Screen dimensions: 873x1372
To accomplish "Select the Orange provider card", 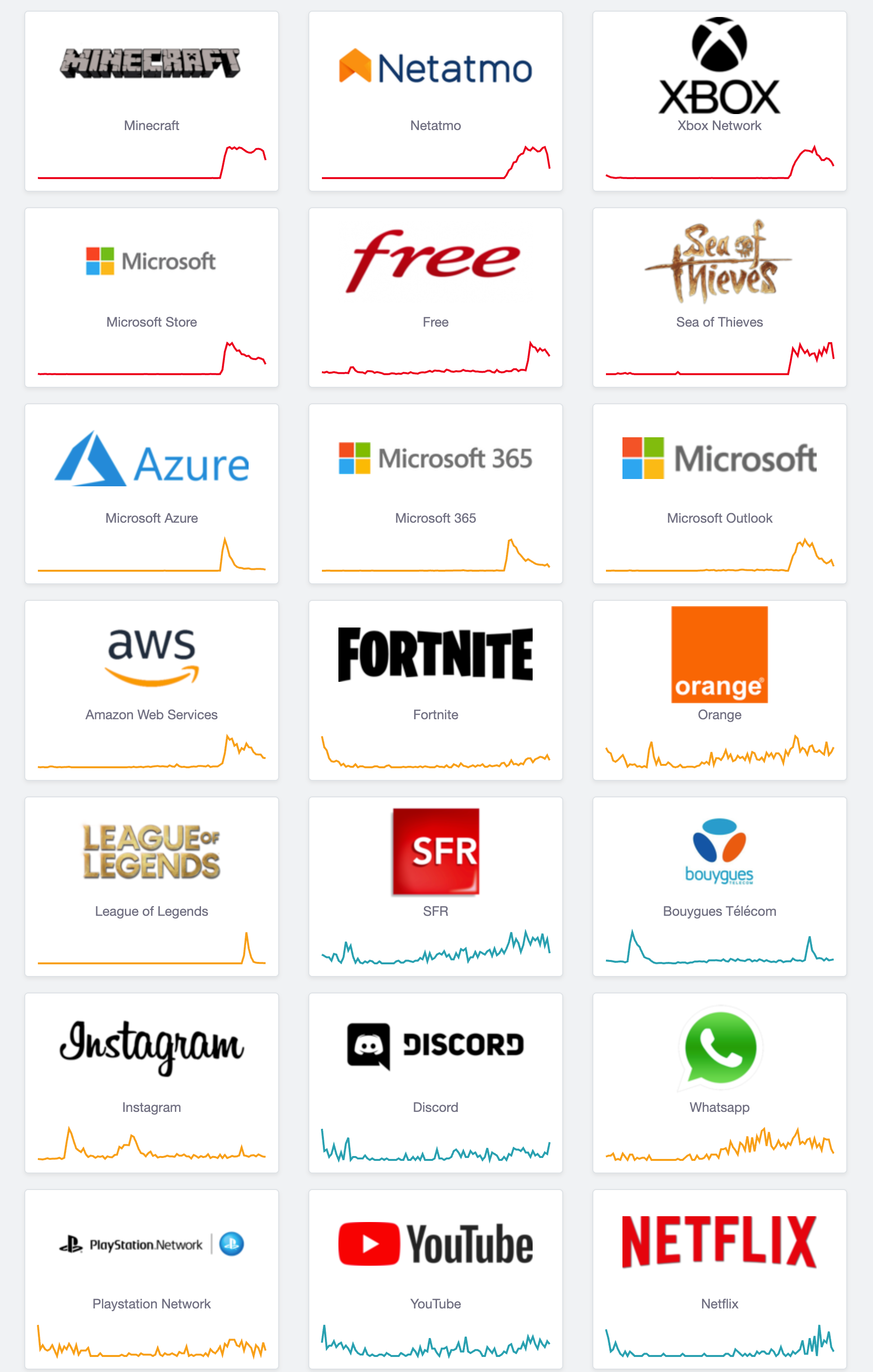I will point(719,690).
